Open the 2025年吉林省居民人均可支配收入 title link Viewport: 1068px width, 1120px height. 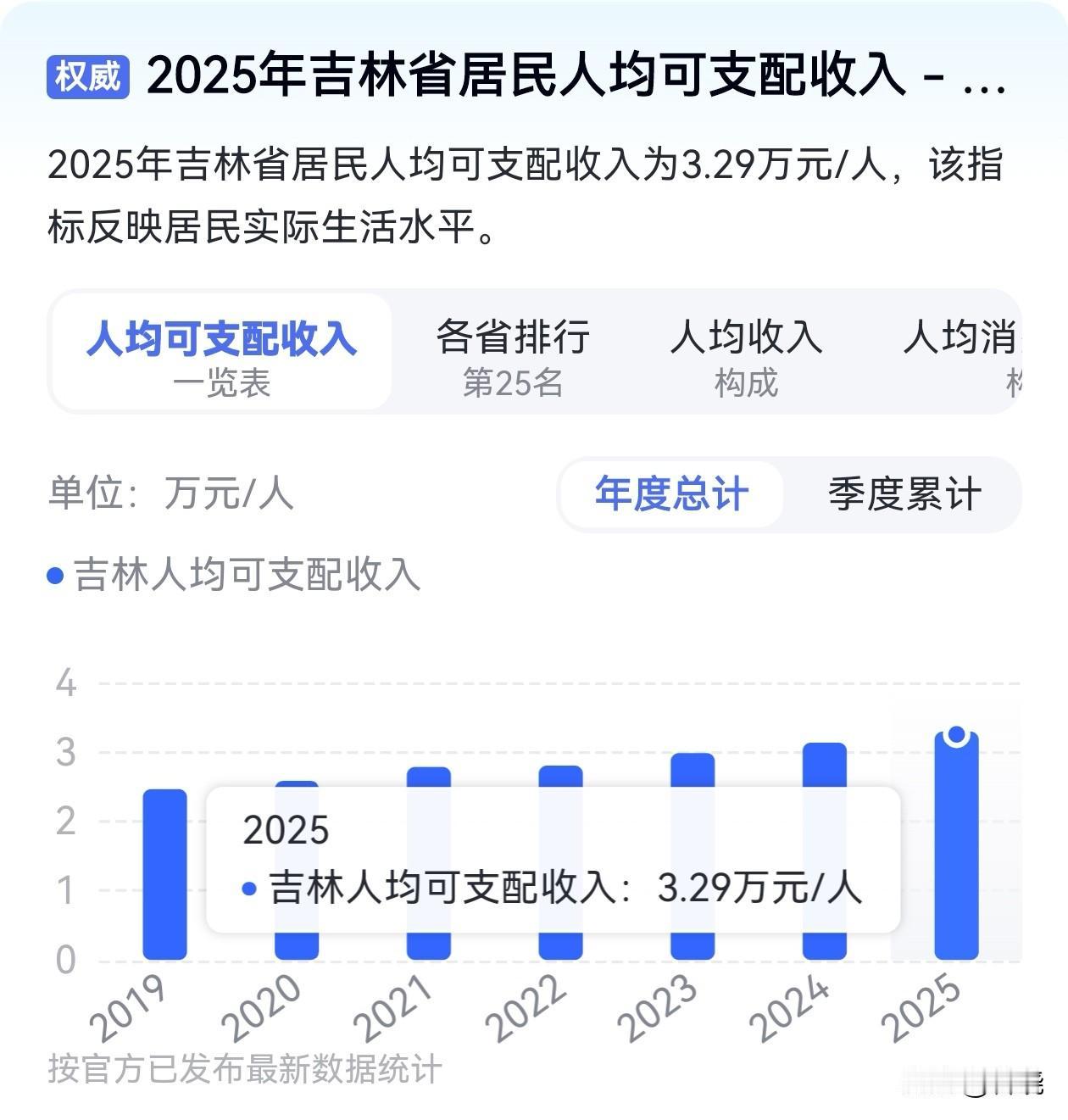tap(576, 76)
